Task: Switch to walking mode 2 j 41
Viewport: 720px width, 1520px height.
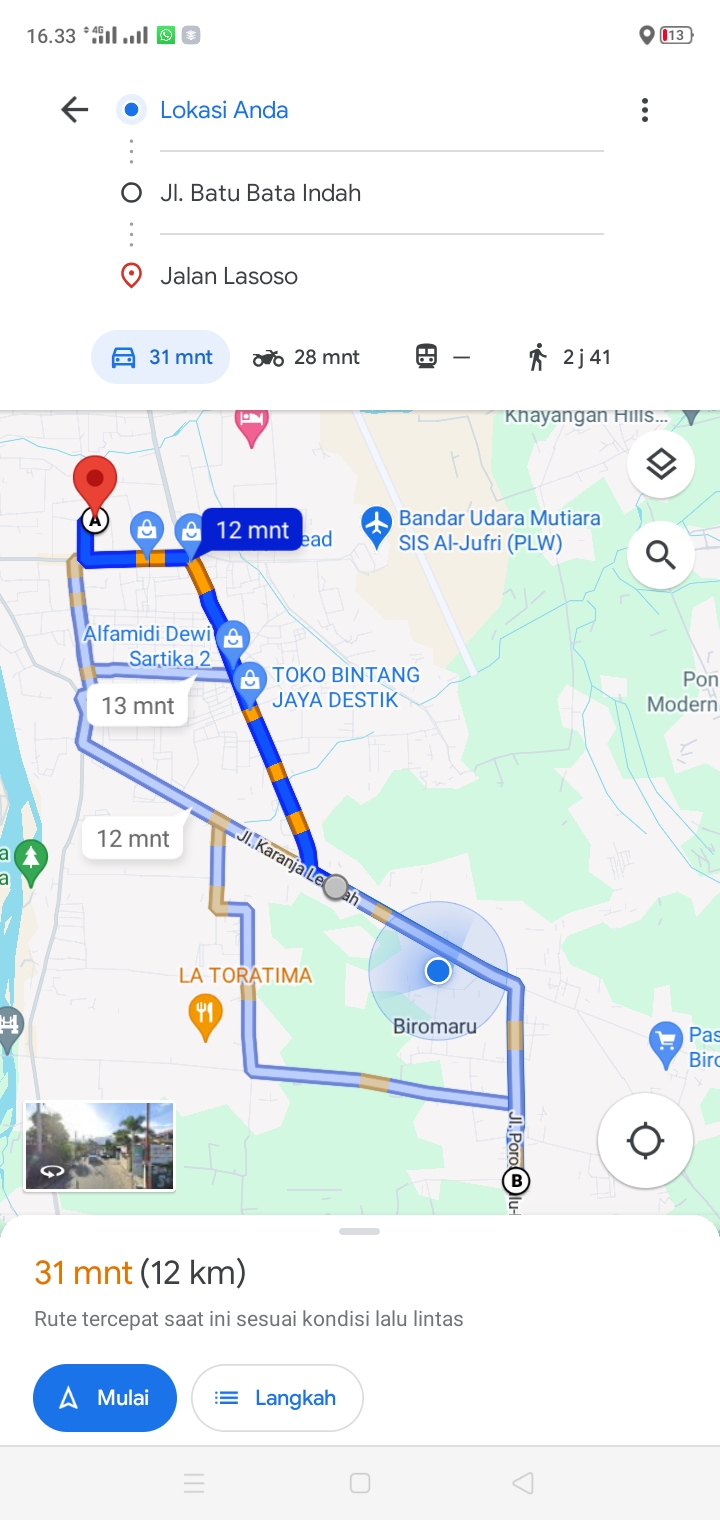Action: point(569,357)
